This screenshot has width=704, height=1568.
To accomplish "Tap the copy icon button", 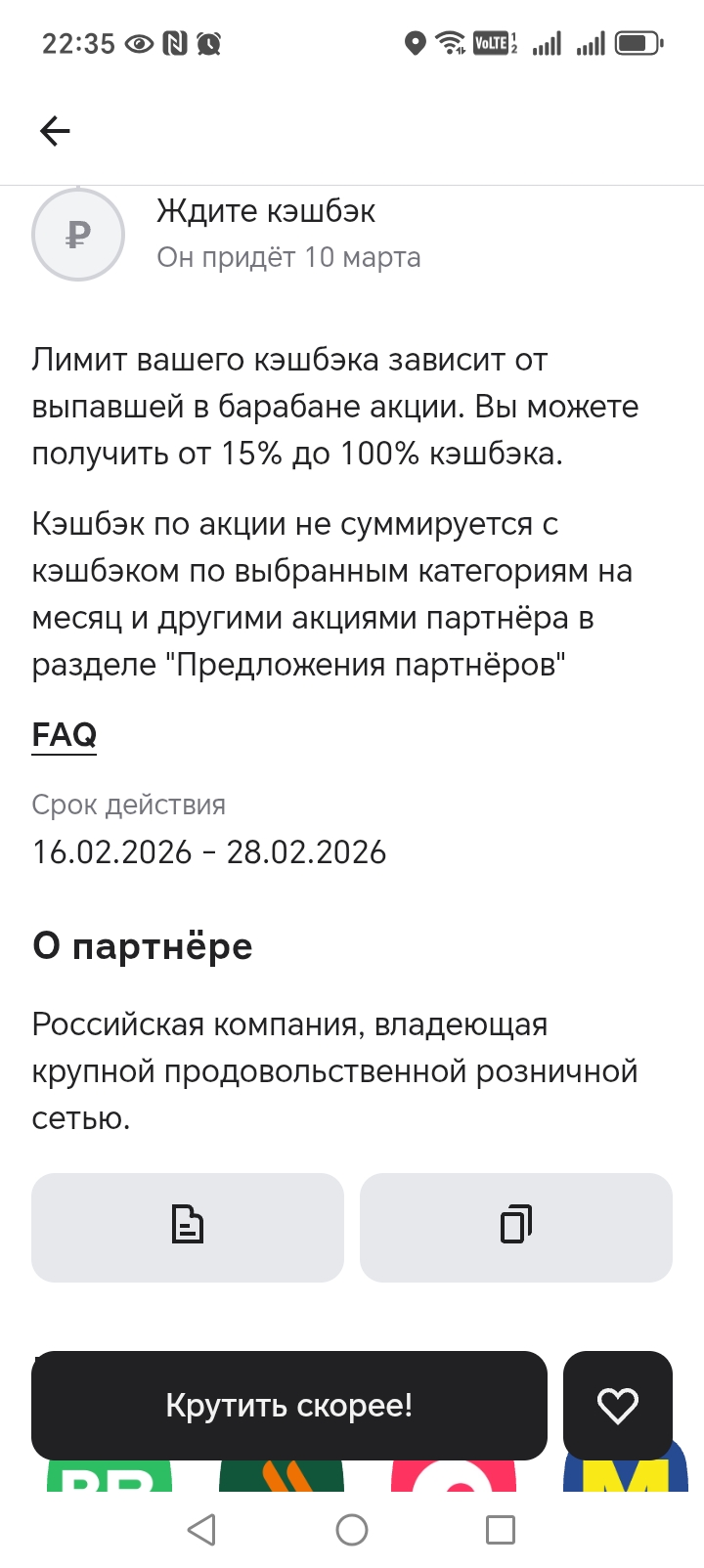I will [516, 1227].
